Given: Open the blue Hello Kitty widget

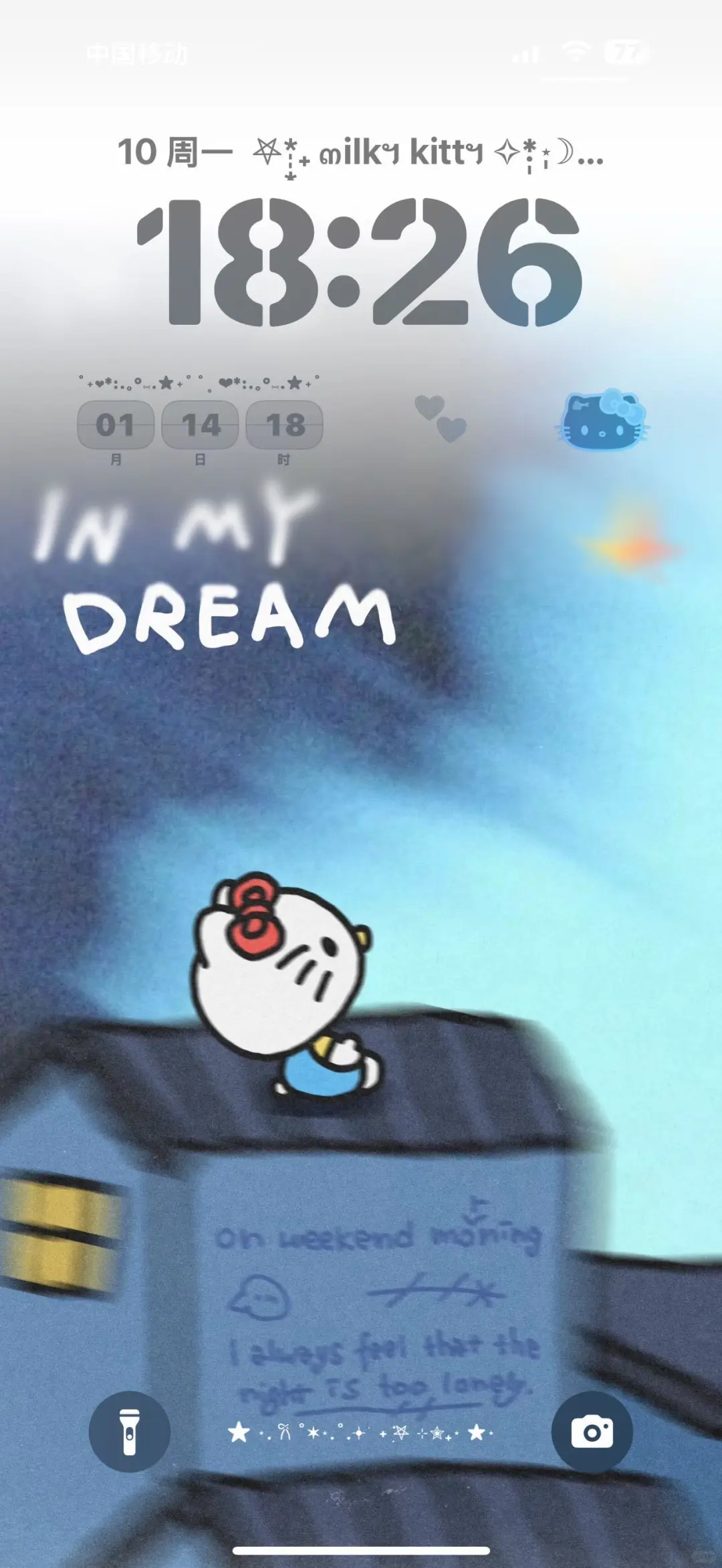Looking at the screenshot, I should coord(602,419).
